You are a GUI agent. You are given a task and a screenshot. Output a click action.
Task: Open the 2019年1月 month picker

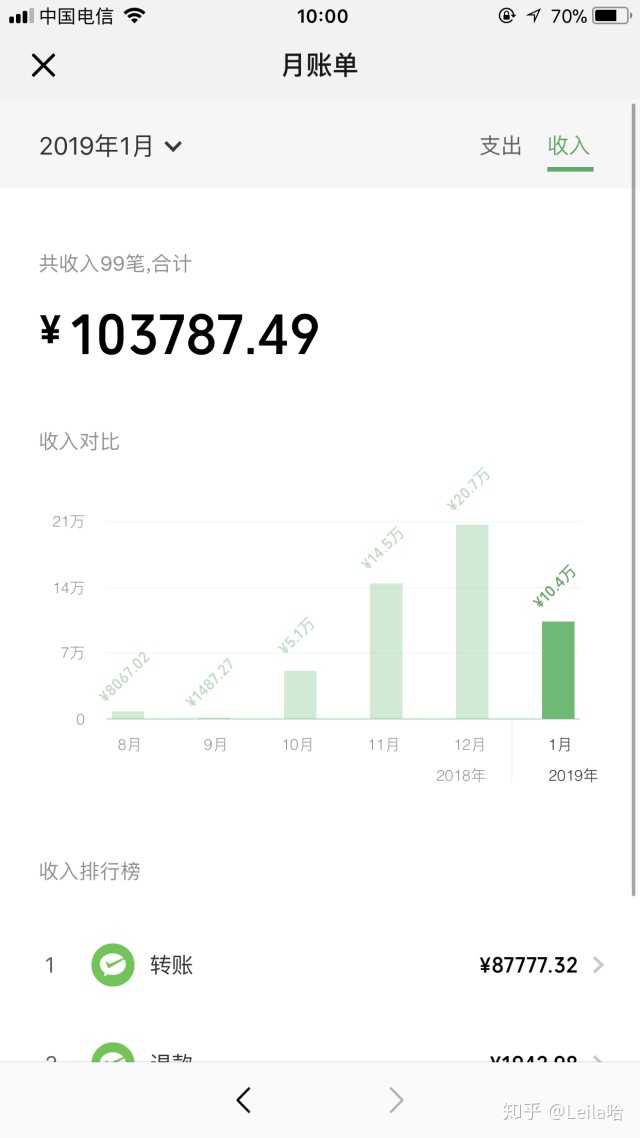coord(110,146)
